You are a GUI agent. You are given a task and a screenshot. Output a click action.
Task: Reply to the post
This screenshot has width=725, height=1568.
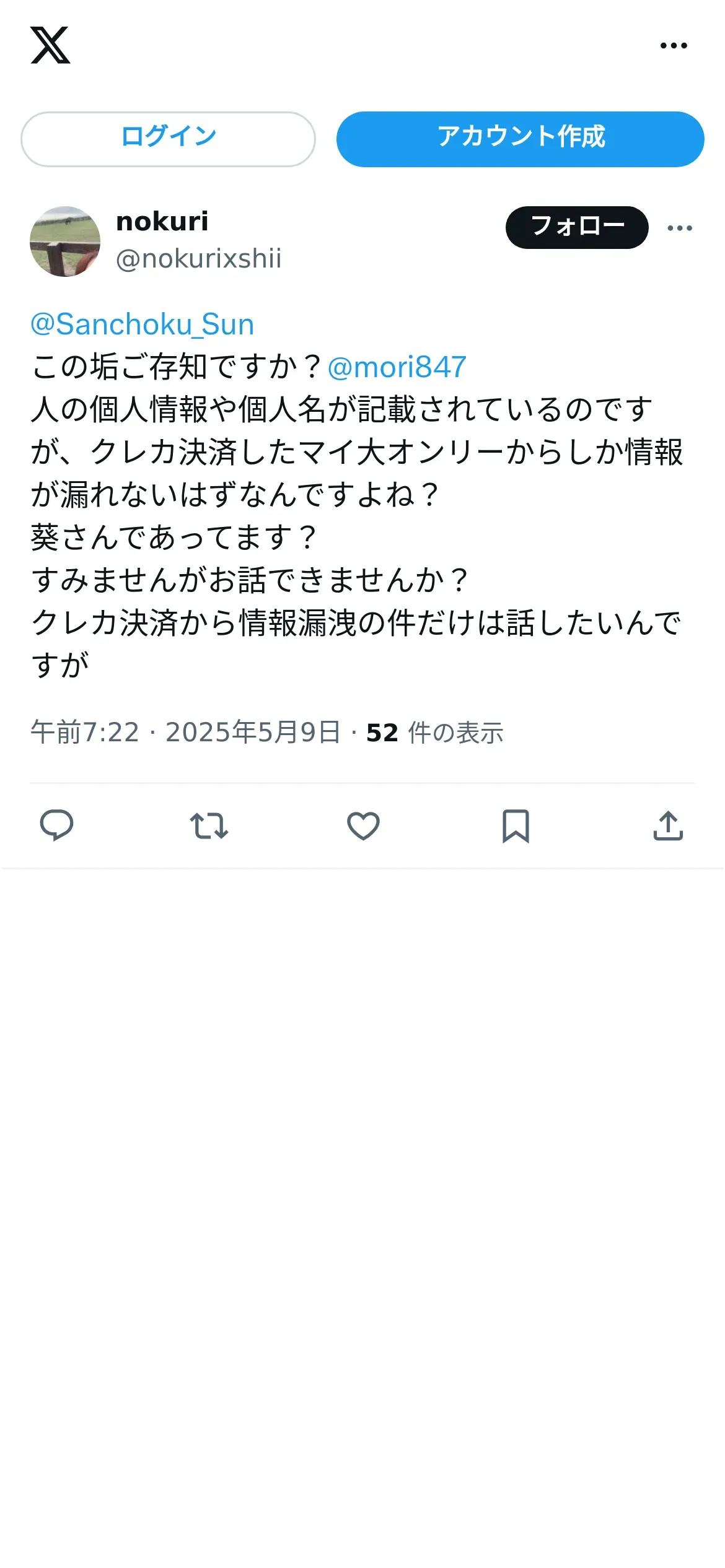pos(56,825)
